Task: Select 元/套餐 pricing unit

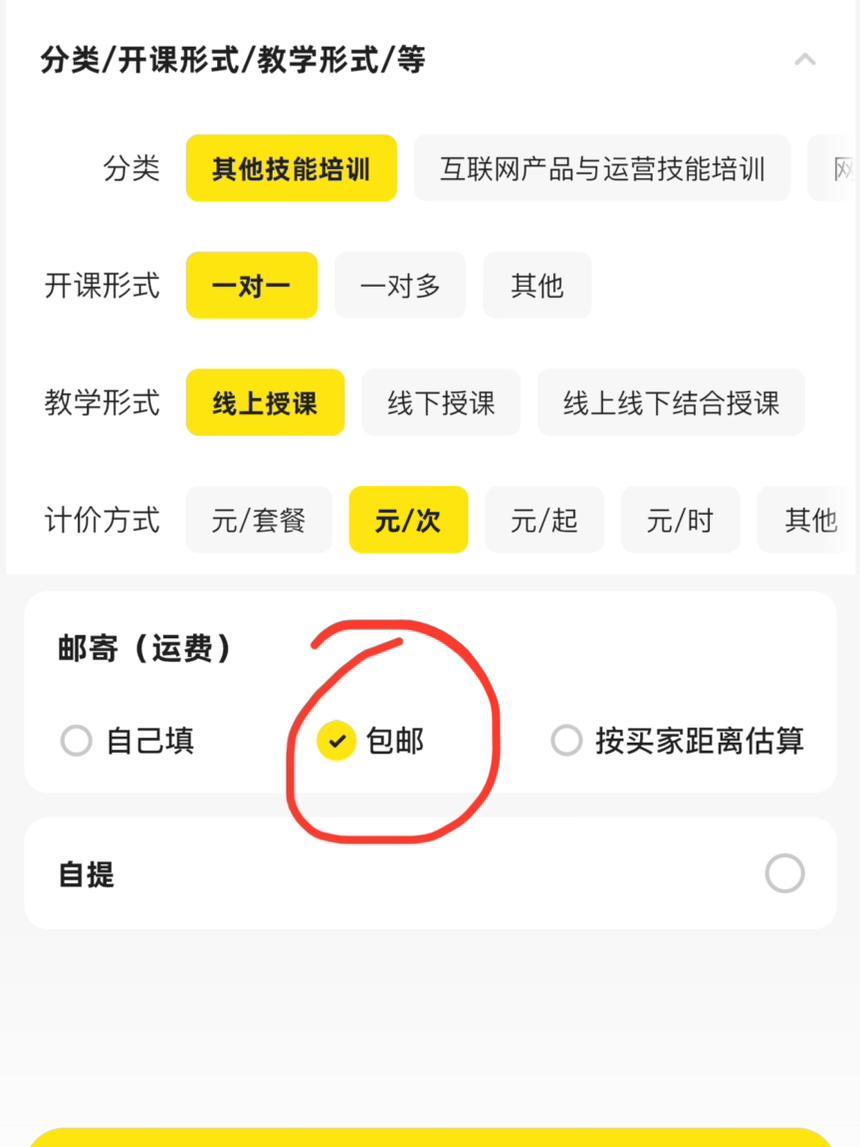Action: click(x=258, y=519)
